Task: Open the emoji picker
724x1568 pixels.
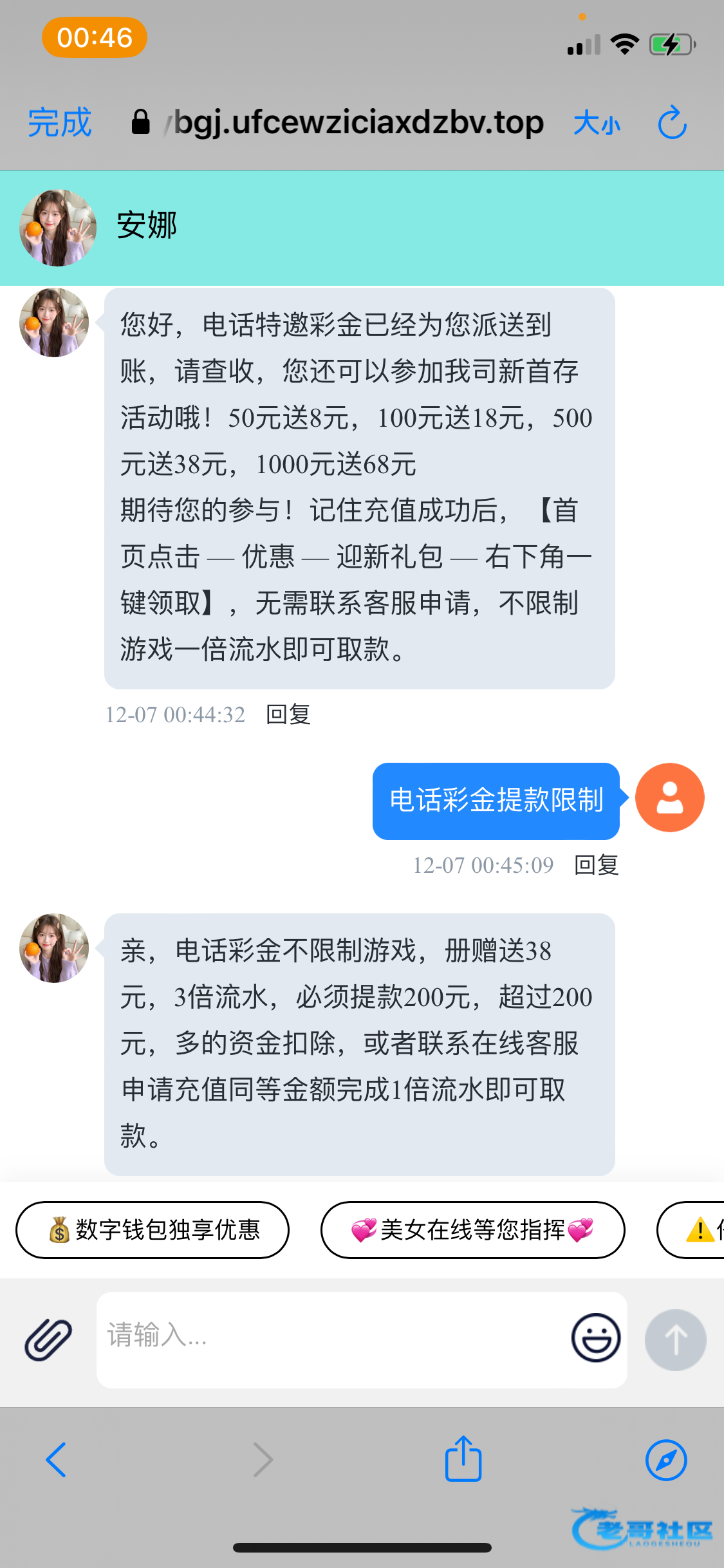Action: [x=596, y=1338]
